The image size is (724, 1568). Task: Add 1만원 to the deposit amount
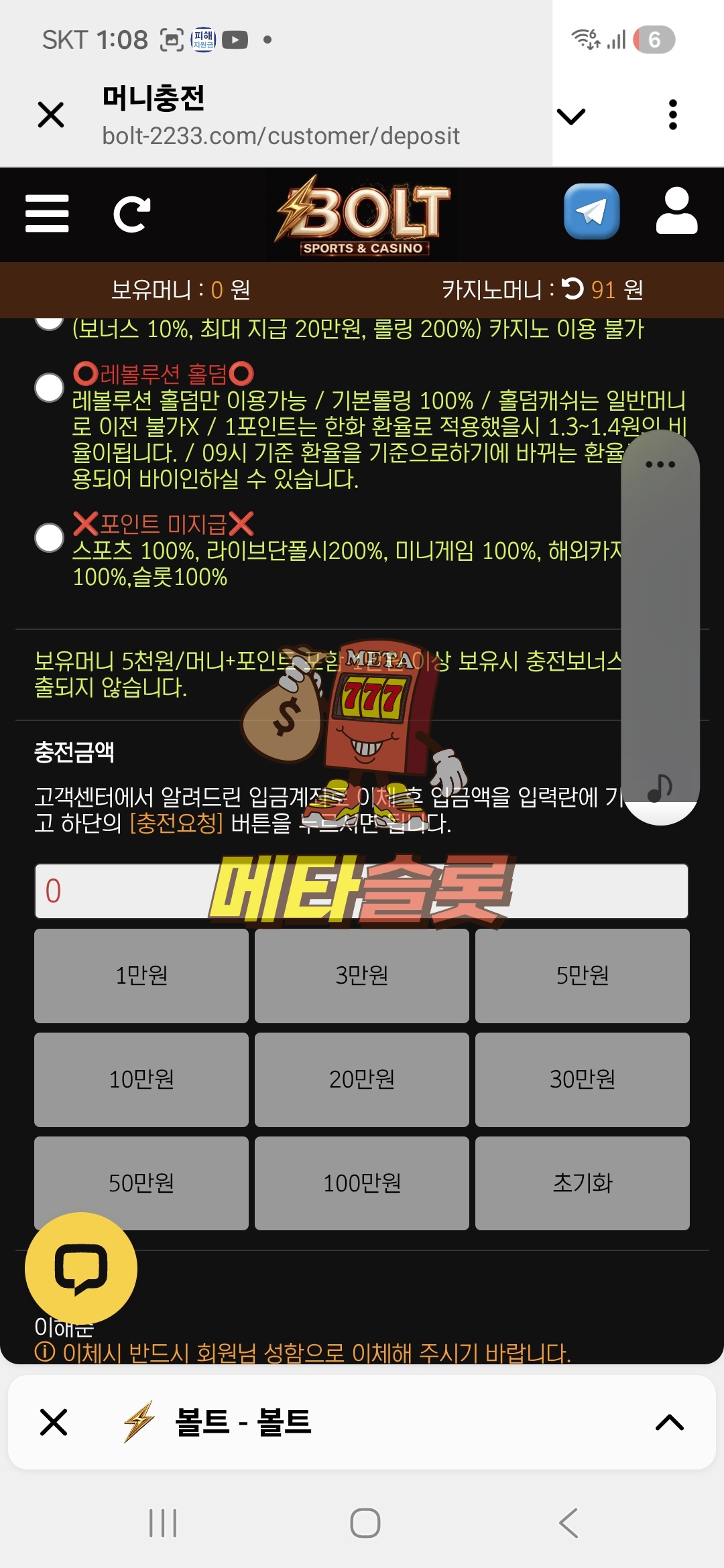(141, 976)
